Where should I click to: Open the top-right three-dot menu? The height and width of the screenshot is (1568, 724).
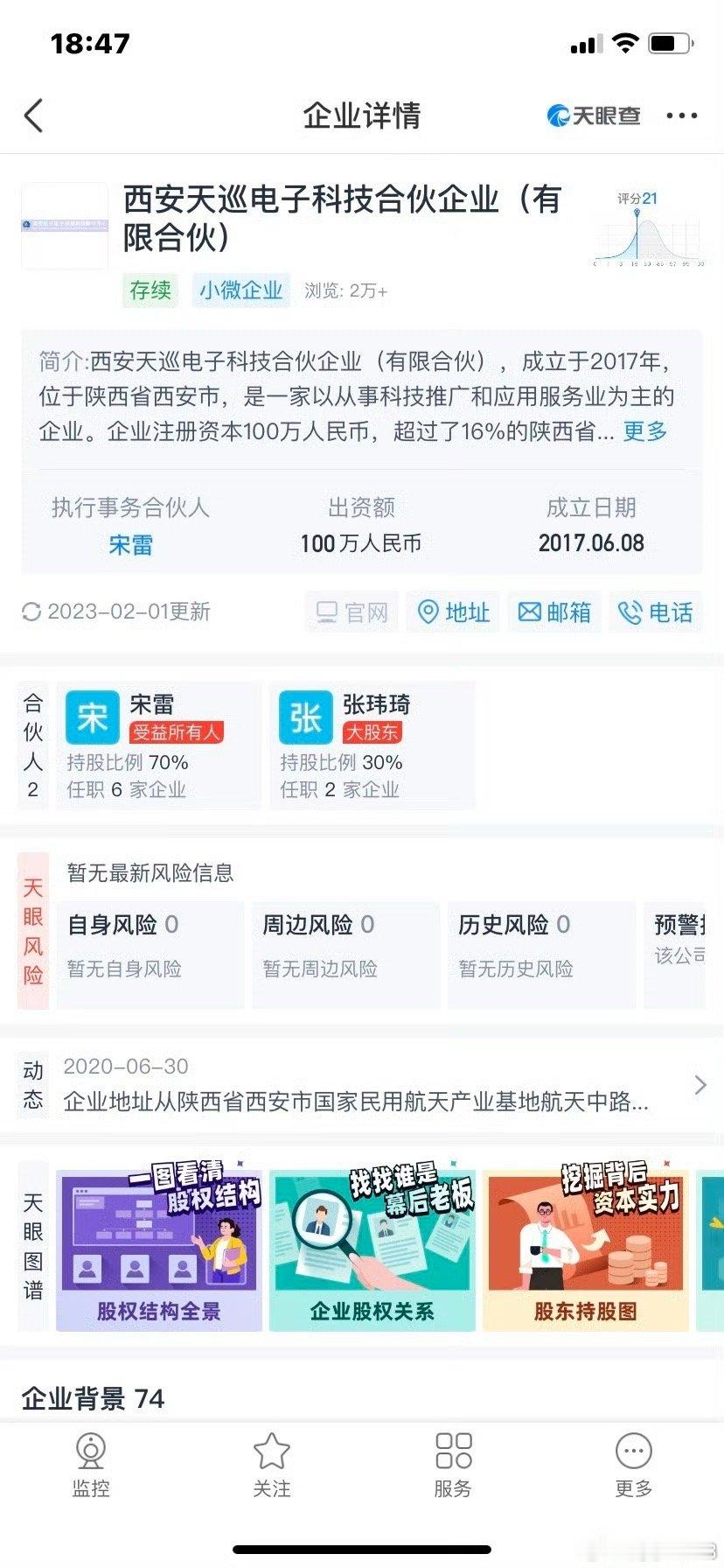(681, 115)
